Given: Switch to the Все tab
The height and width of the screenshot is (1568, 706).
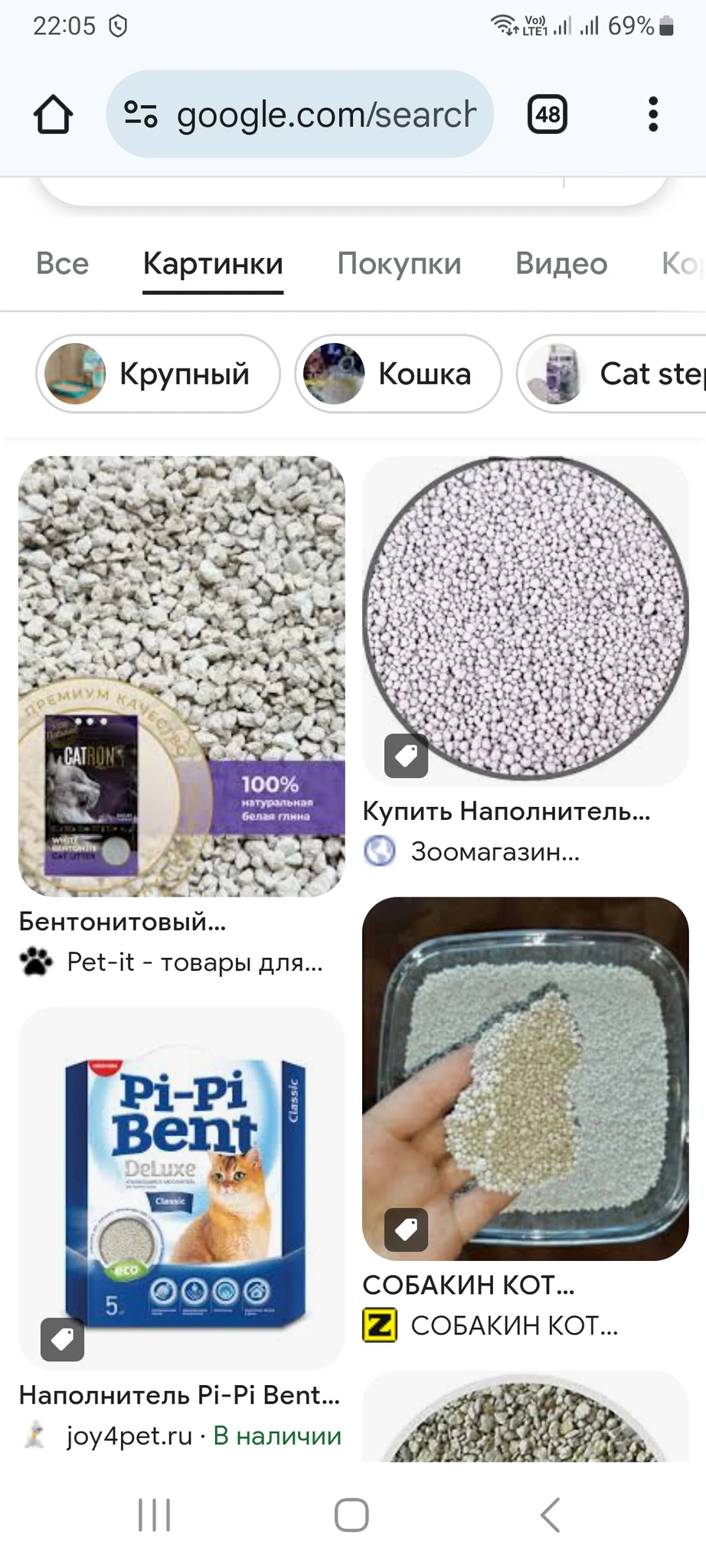Looking at the screenshot, I should (63, 263).
